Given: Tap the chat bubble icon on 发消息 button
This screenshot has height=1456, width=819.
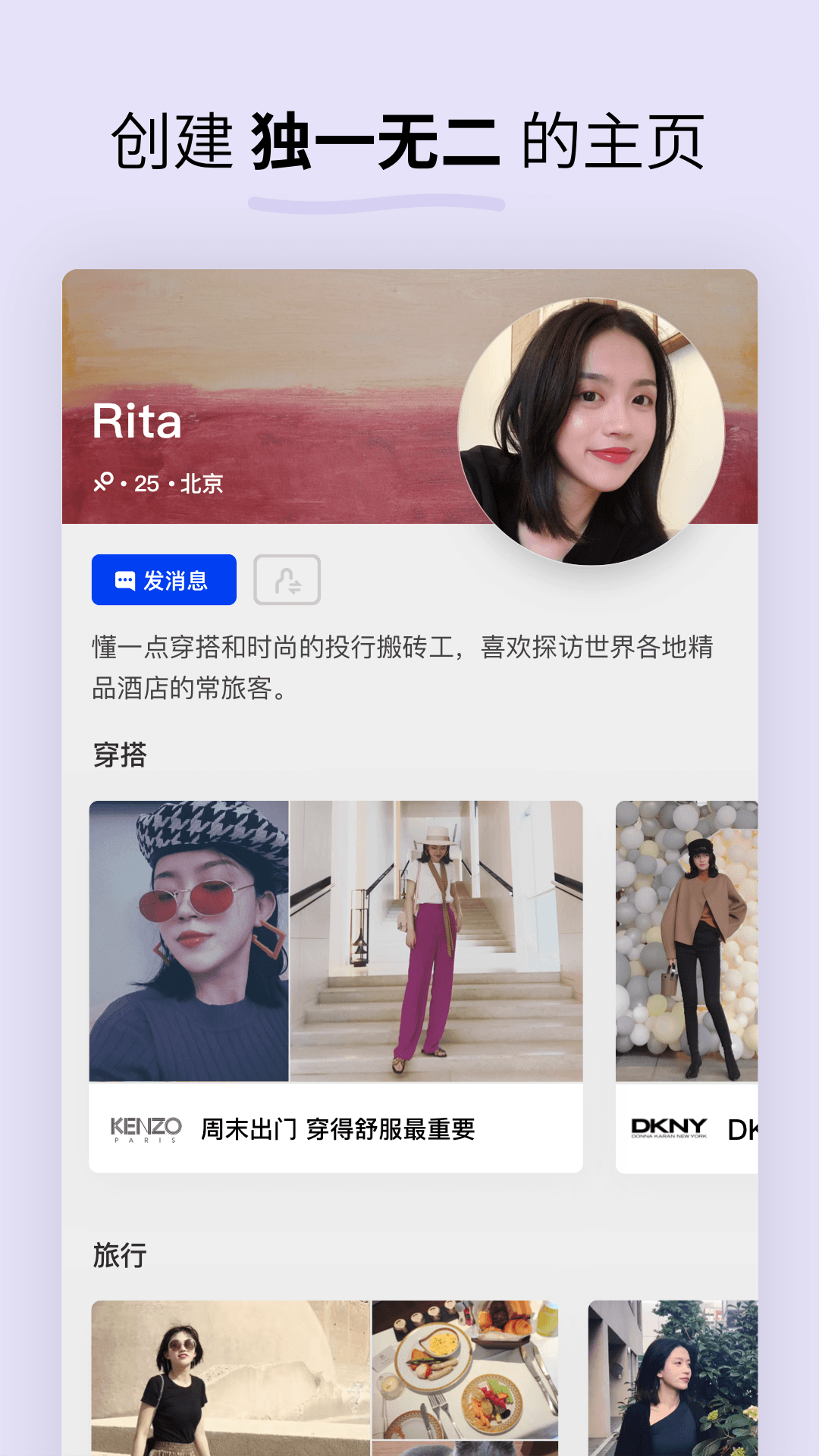Looking at the screenshot, I should [x=124, y=579].
